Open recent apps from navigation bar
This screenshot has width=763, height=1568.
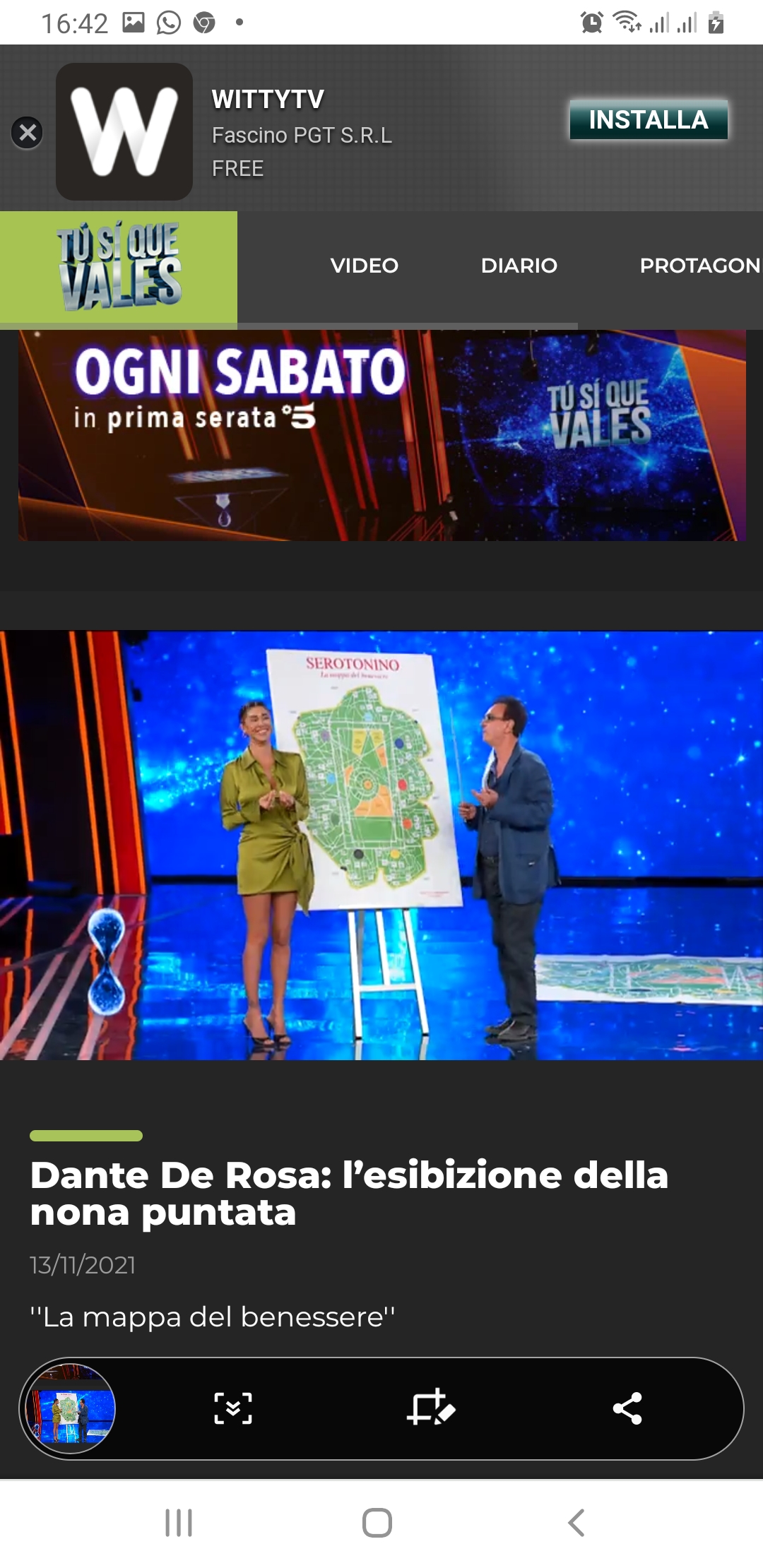click(179, 1523)
